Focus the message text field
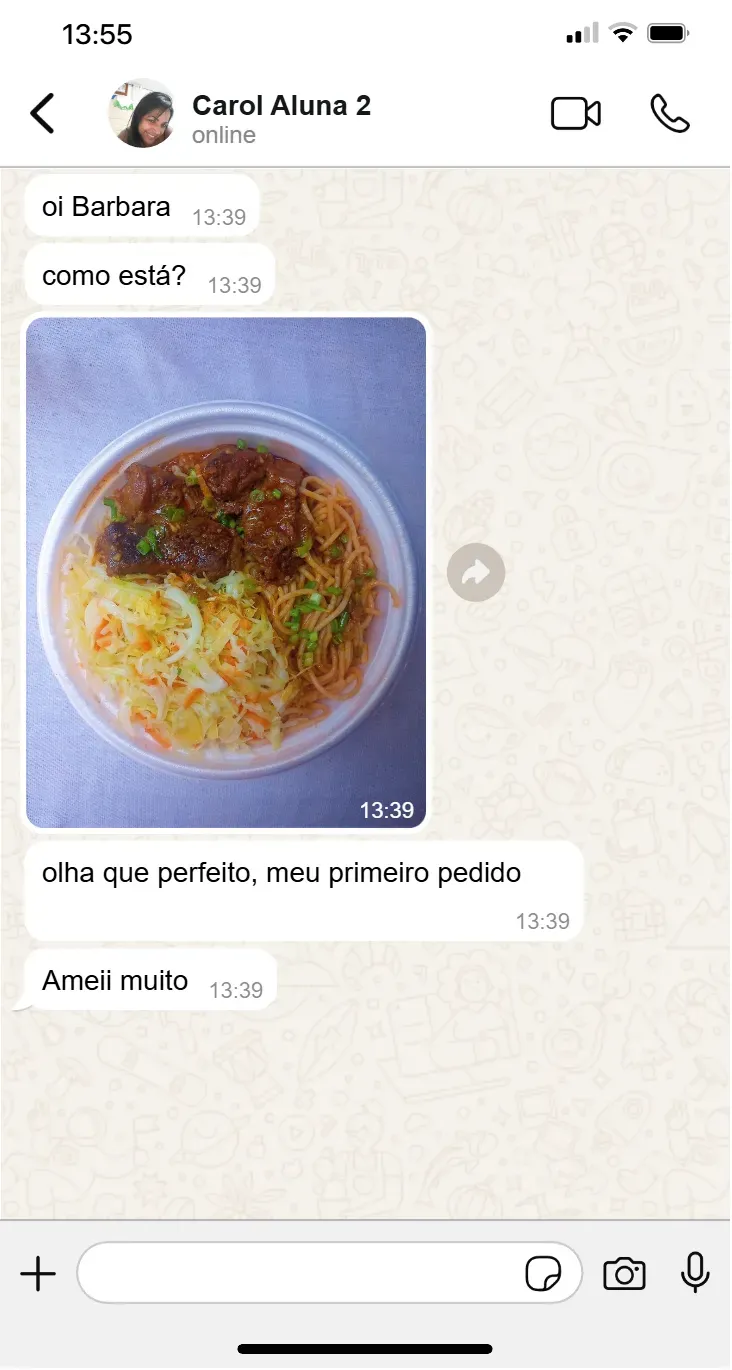 (300, 1274)
